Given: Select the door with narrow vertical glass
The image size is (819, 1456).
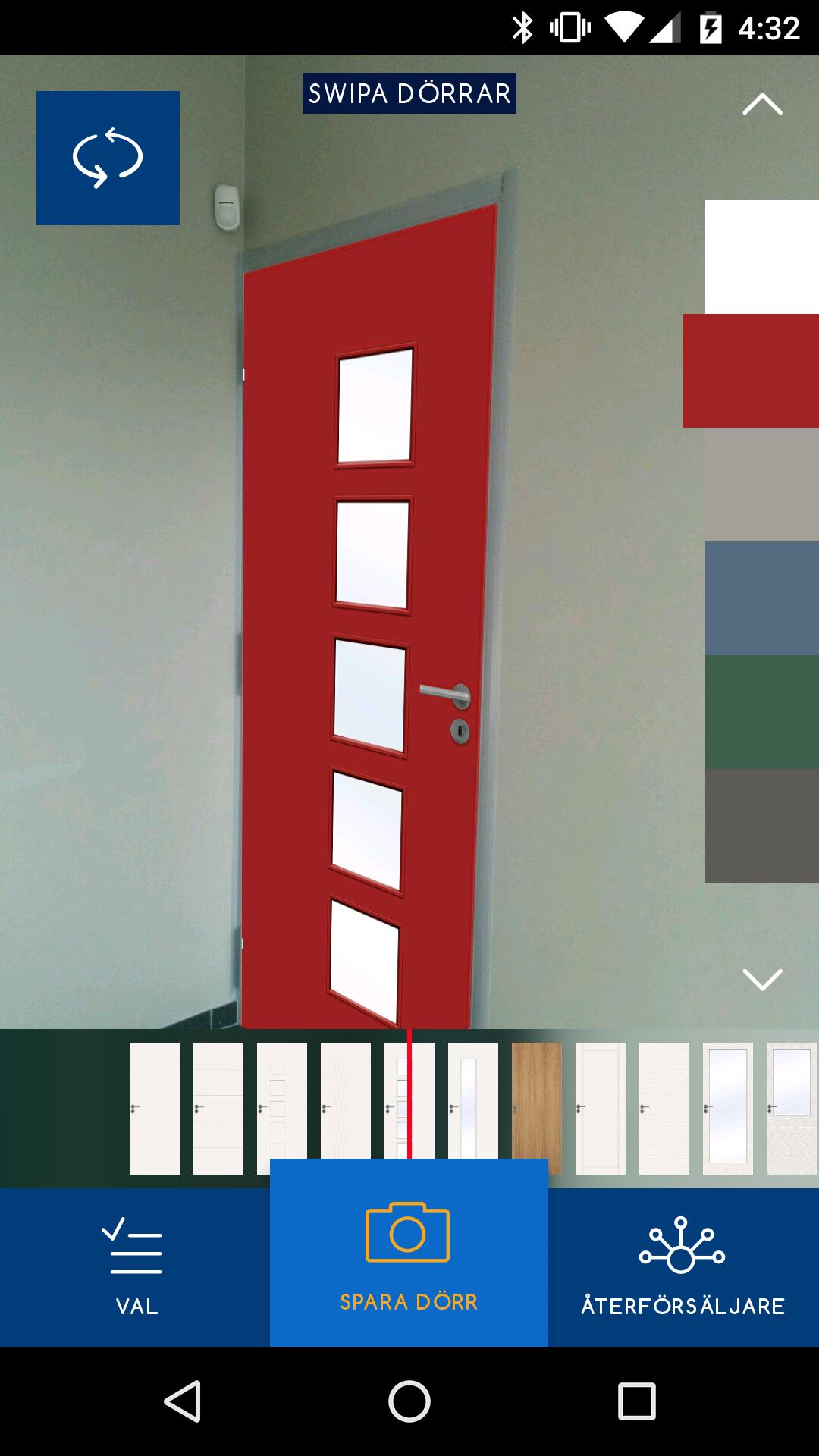Looking at the screenshot, I should coord(473,1107).
